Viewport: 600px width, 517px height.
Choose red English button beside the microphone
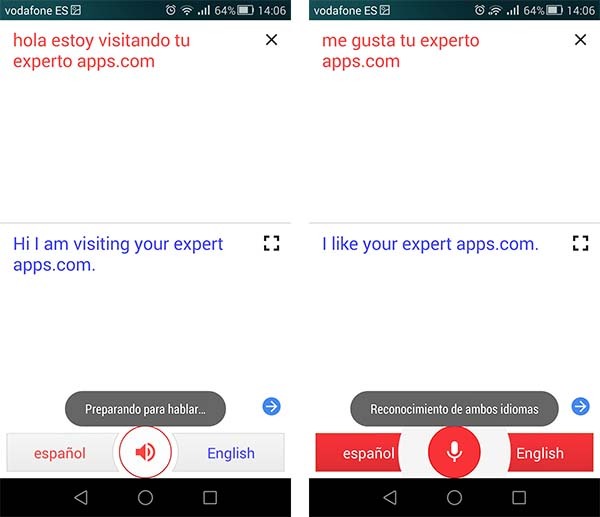(x=540, y=453)
